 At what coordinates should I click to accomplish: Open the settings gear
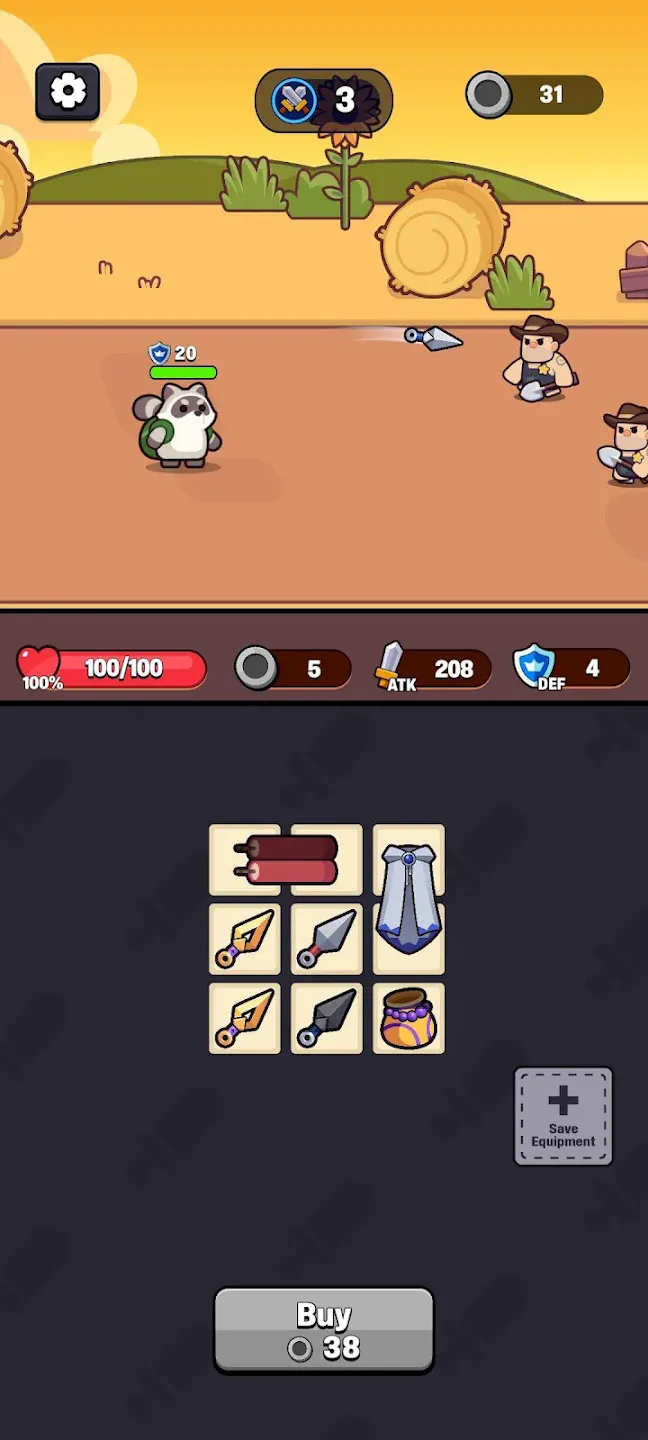coord(68,92)
